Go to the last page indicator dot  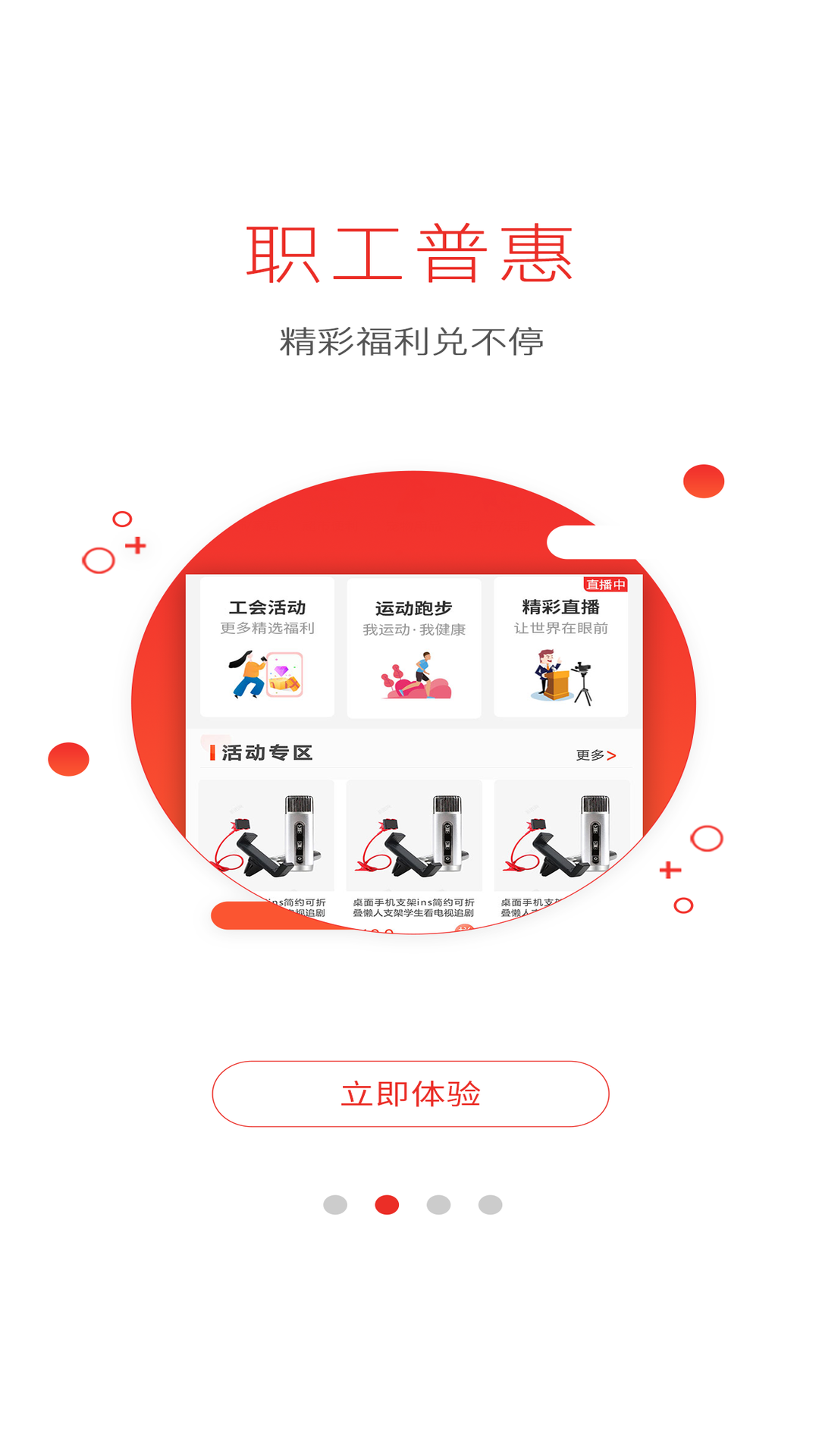point(490,1205)
